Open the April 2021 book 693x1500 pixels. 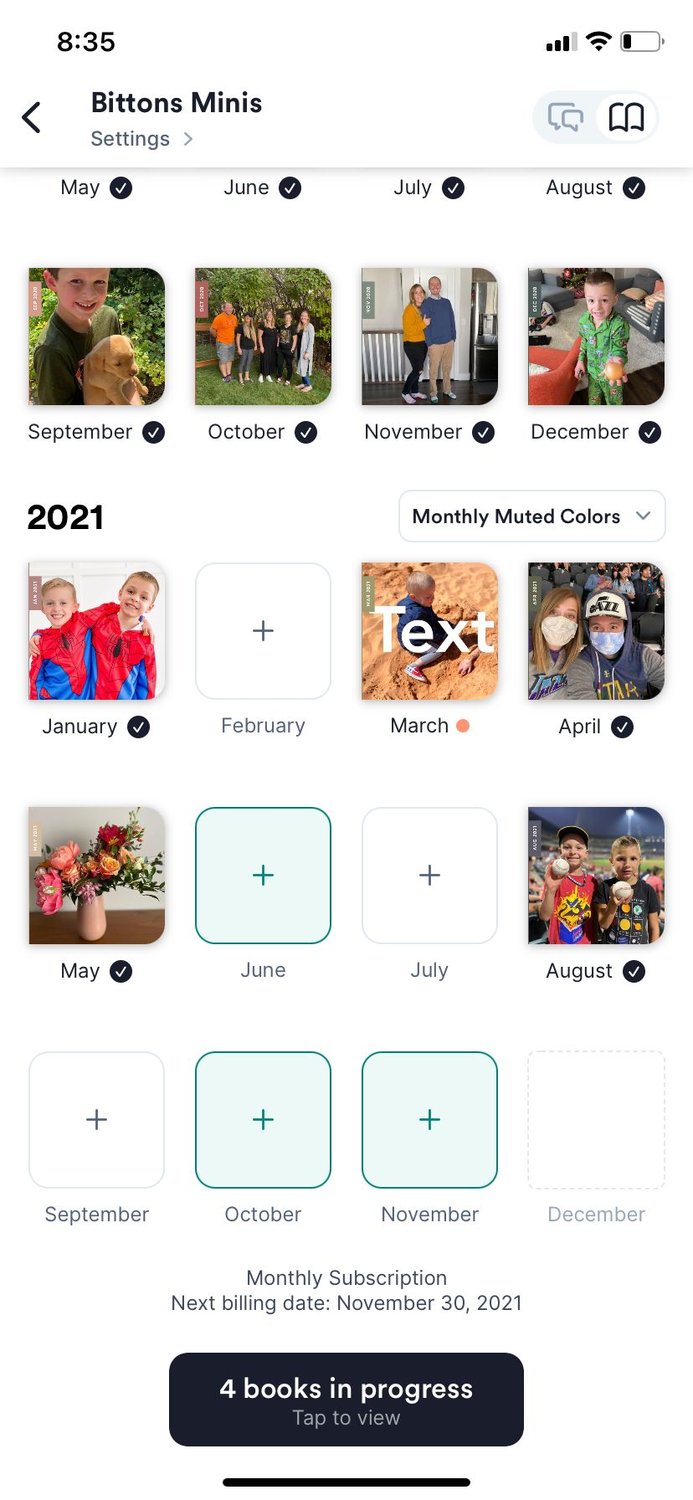[x=596, y=631]
